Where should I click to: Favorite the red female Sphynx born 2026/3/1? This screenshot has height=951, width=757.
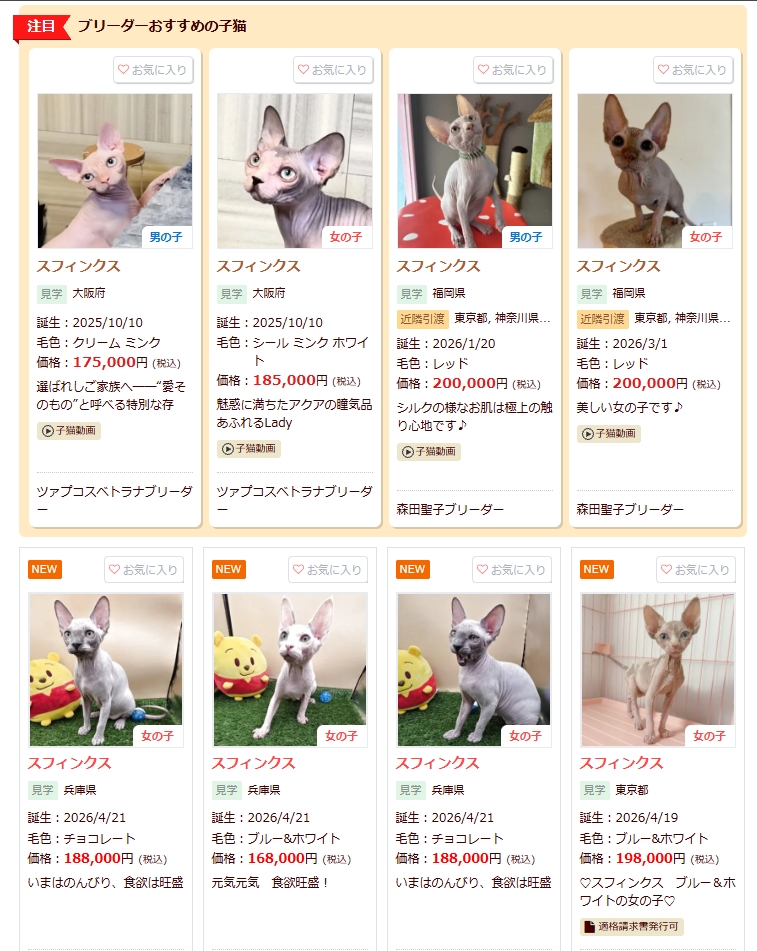tap(693, 70)
